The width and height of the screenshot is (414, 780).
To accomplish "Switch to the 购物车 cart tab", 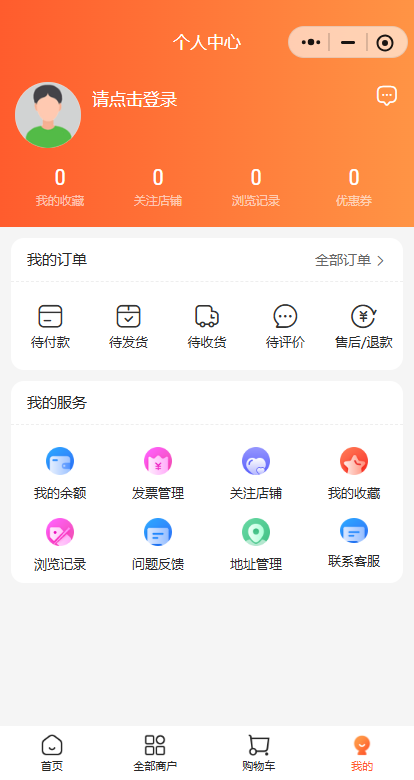I will [x=259, y=753].
